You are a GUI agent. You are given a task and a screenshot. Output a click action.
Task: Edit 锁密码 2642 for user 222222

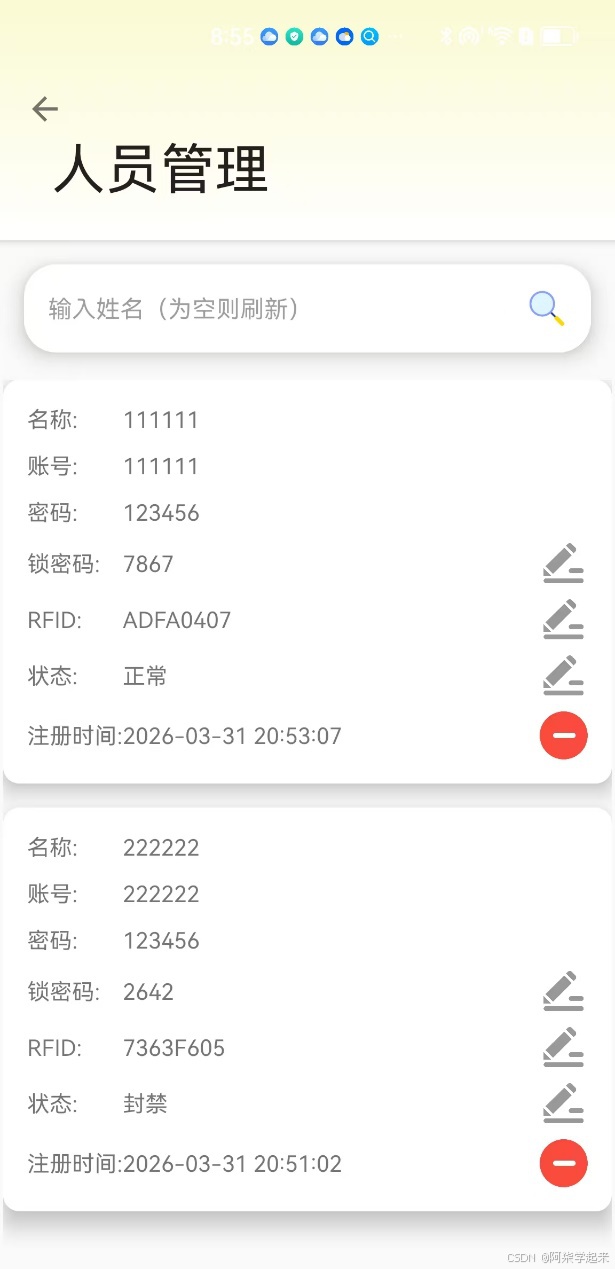click(563, 991)
